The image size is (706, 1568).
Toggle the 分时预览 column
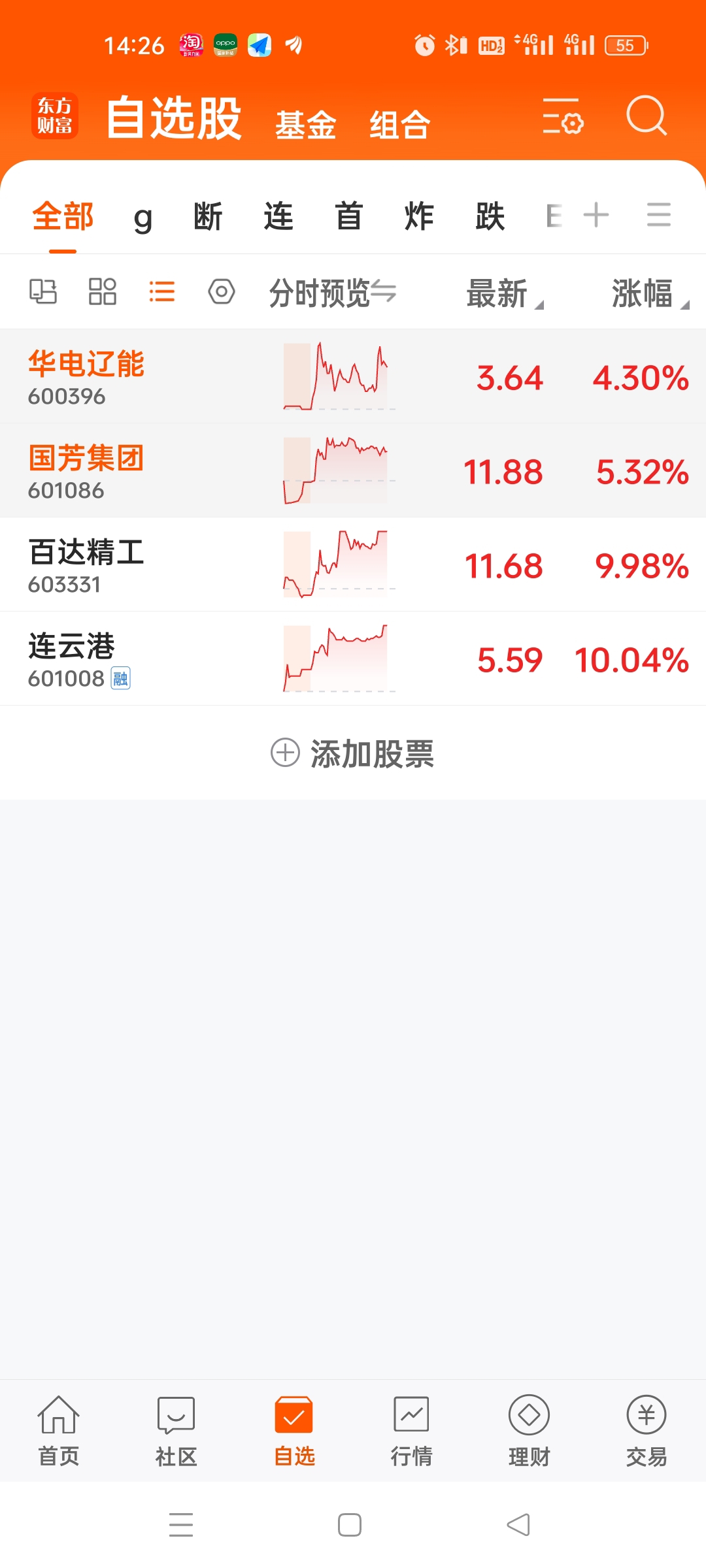click(333, 293)
